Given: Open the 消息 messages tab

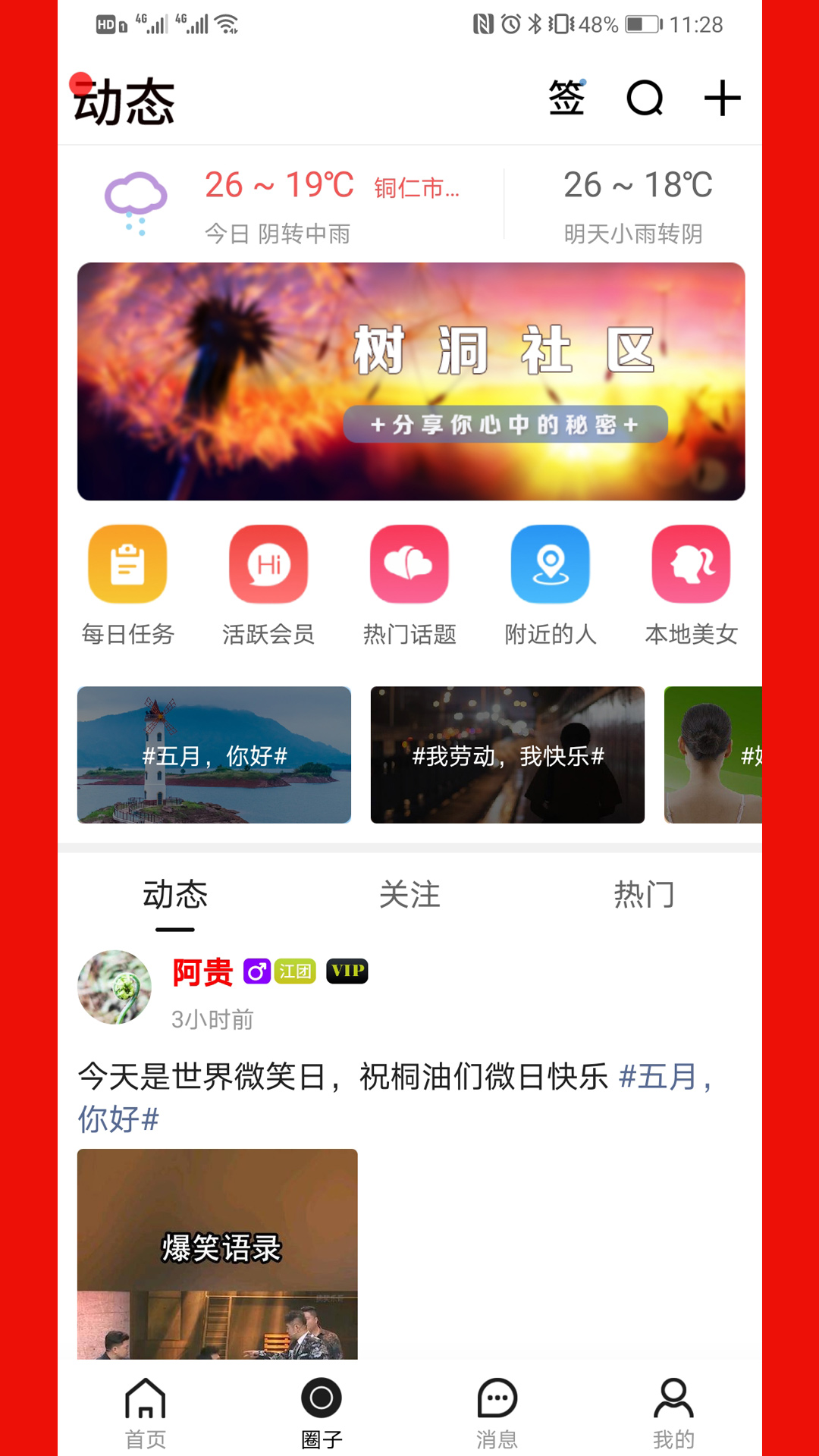Looking at the screenshot, I should 497,1412.
